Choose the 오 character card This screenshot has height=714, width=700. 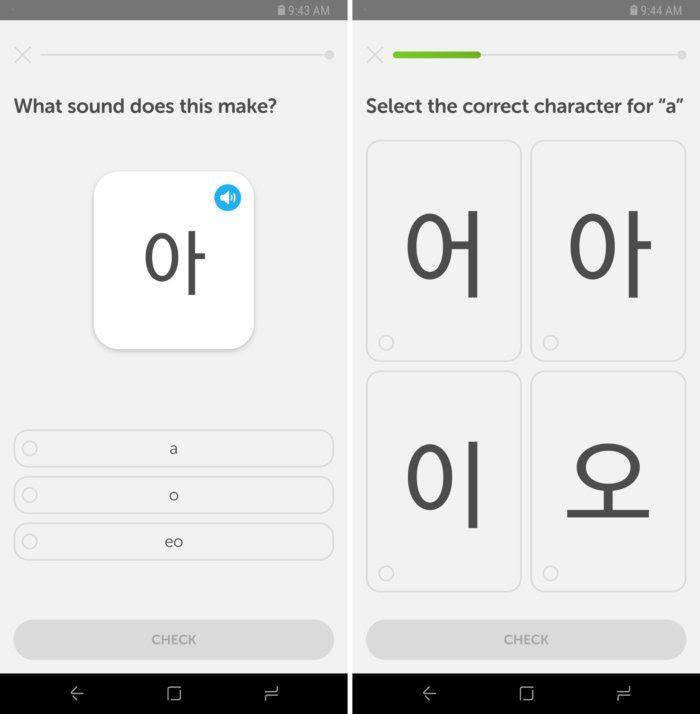coord(608,481)
